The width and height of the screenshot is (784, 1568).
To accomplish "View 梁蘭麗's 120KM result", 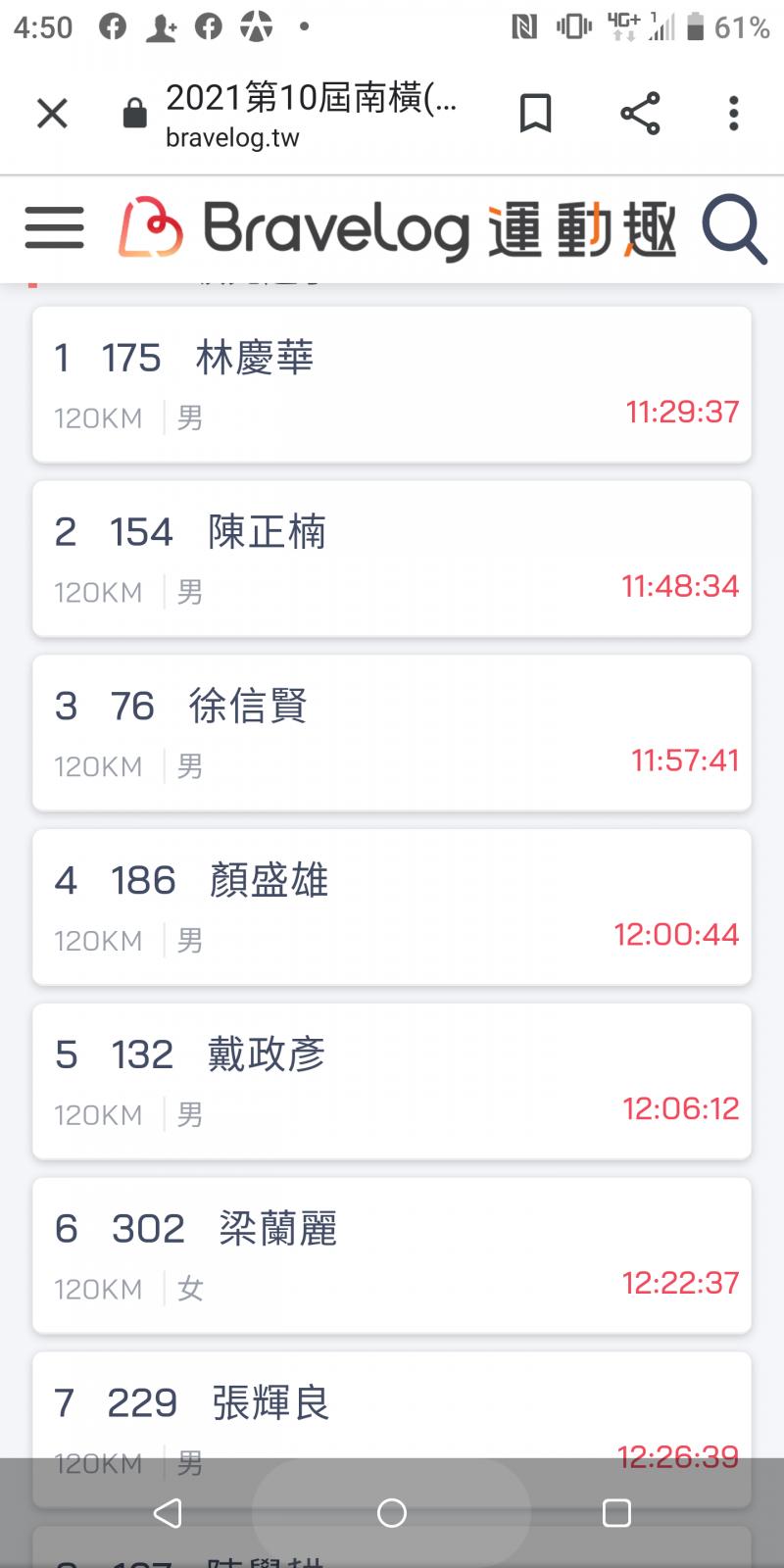I will pos(392,1255).
